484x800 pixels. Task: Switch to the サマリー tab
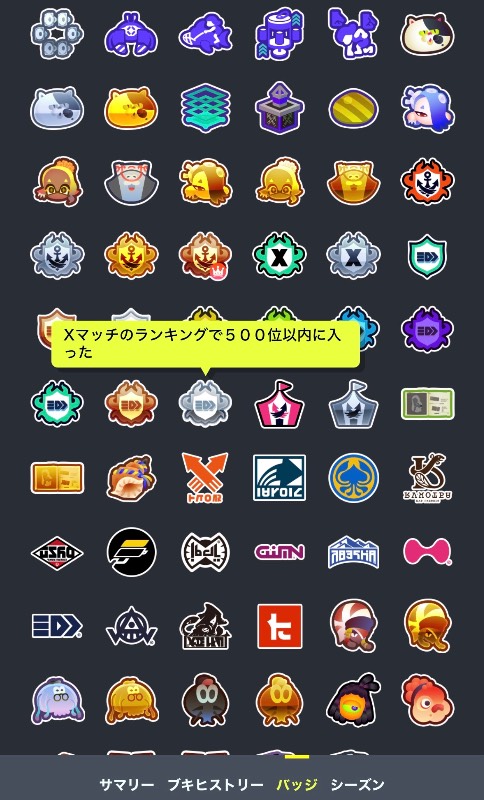(126, 784)
